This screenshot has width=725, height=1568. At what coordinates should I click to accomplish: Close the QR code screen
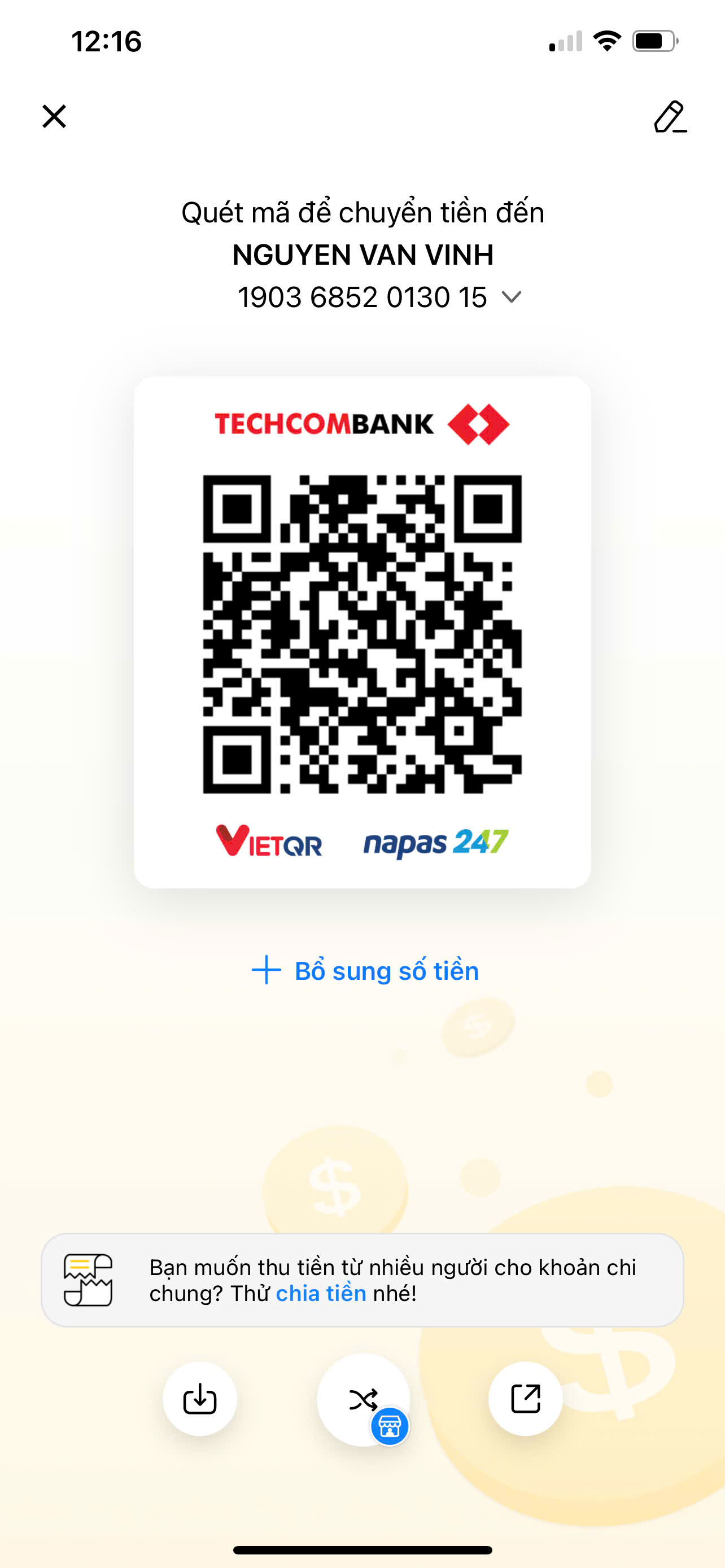pos(54,116)
